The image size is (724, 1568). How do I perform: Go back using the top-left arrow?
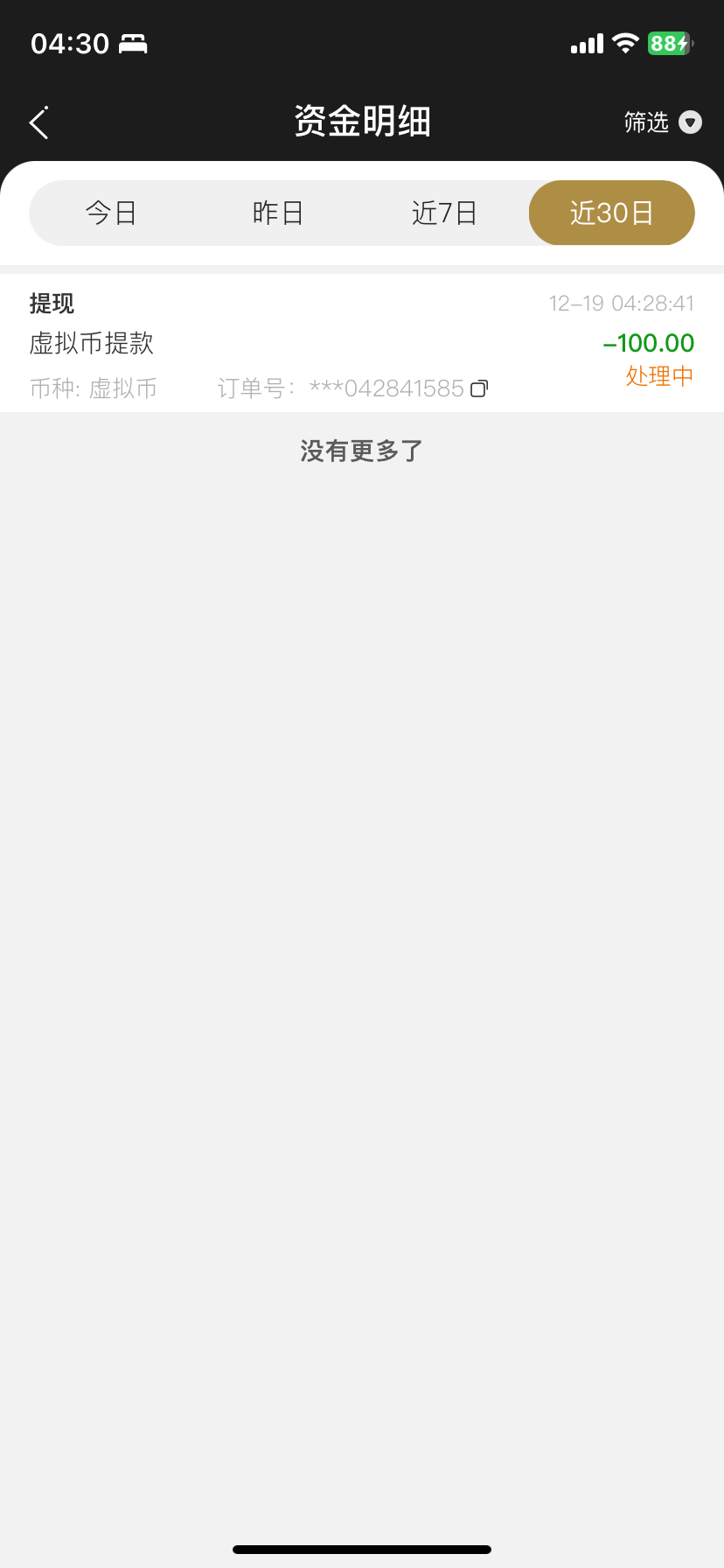pos(38,122)
